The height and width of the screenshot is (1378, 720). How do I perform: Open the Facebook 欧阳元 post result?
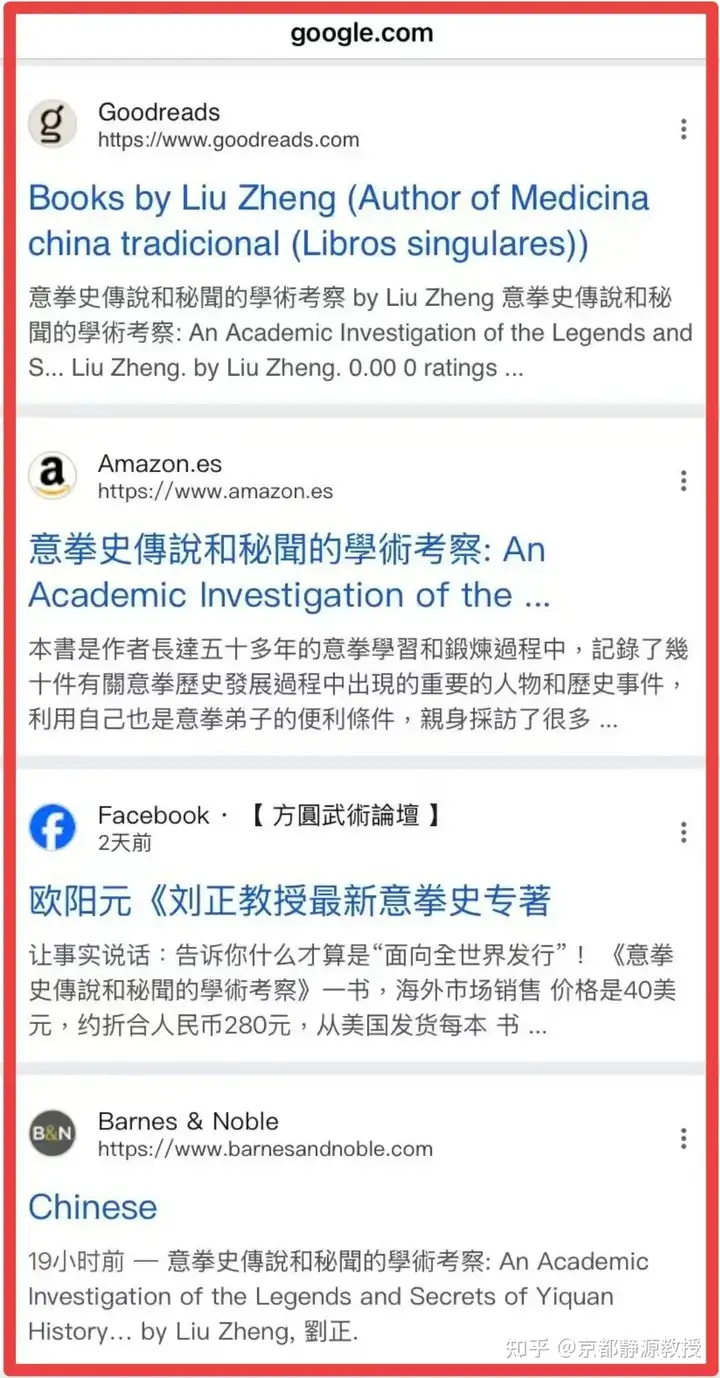coord(290,901)
